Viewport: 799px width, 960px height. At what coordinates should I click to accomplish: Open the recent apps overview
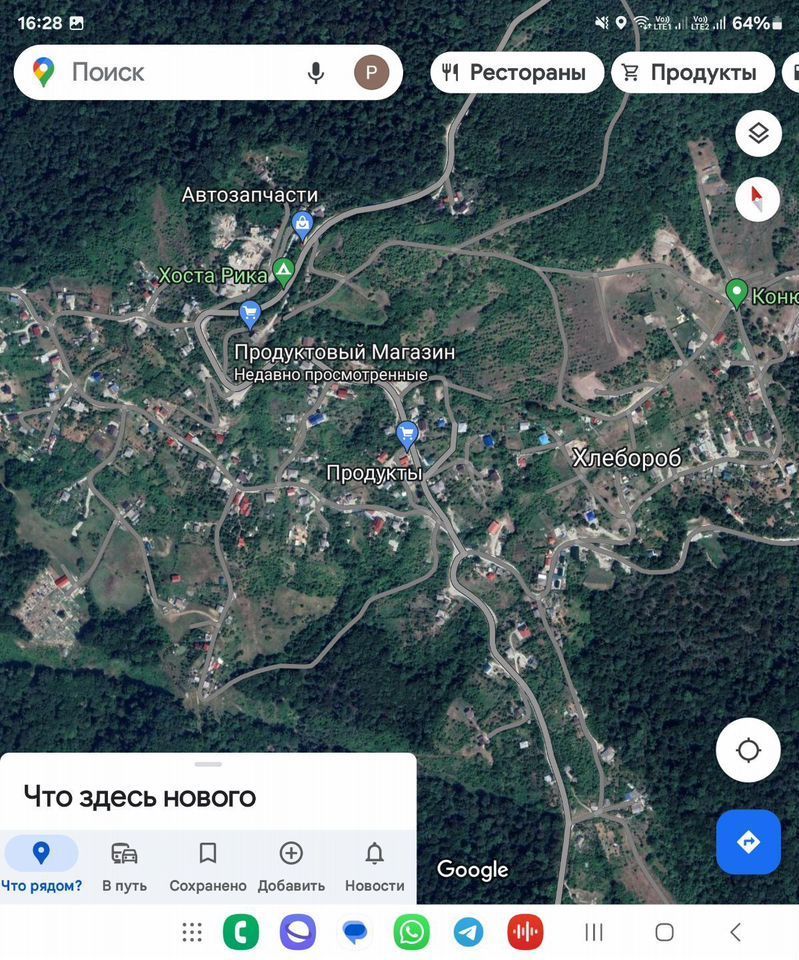tap(594, 932)
